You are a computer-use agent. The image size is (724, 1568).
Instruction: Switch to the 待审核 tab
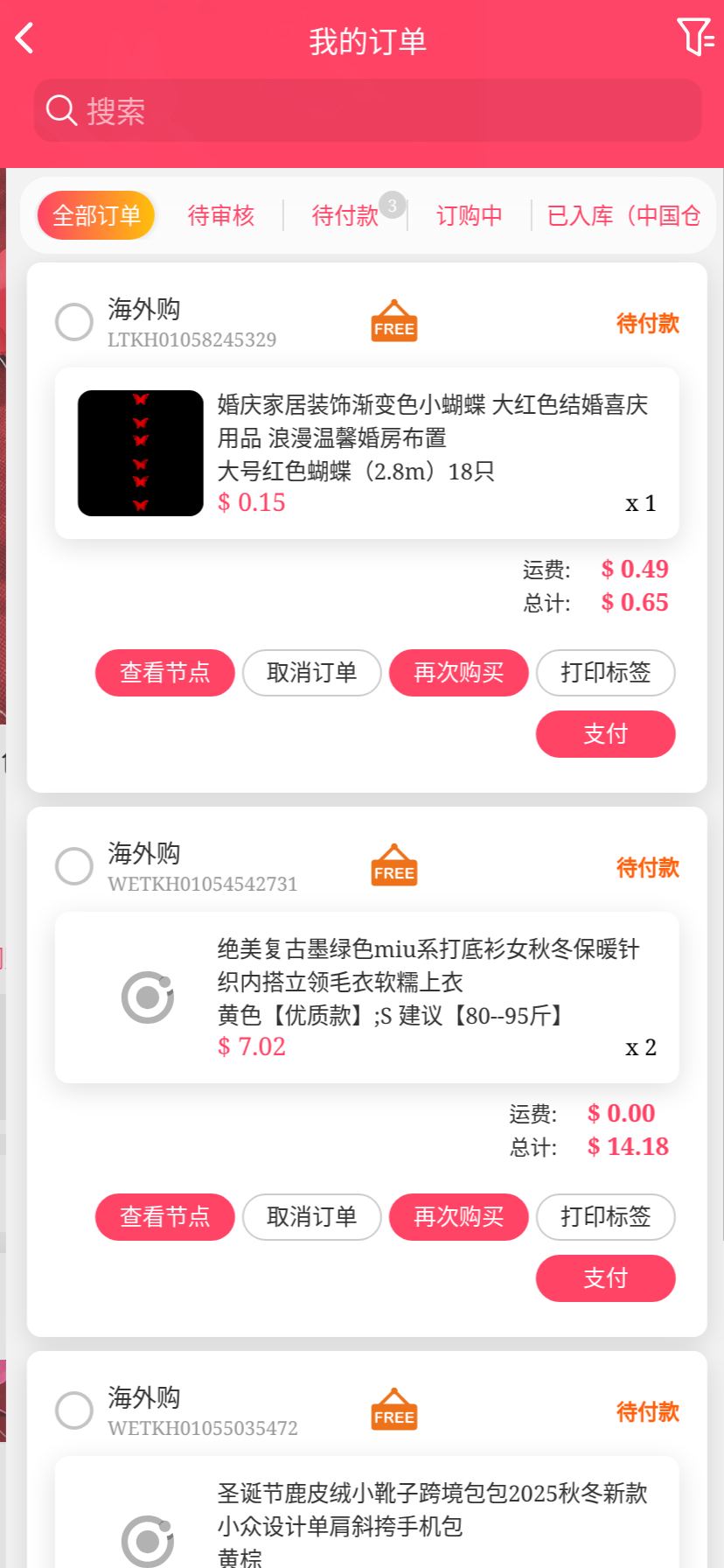click(220, 215)
